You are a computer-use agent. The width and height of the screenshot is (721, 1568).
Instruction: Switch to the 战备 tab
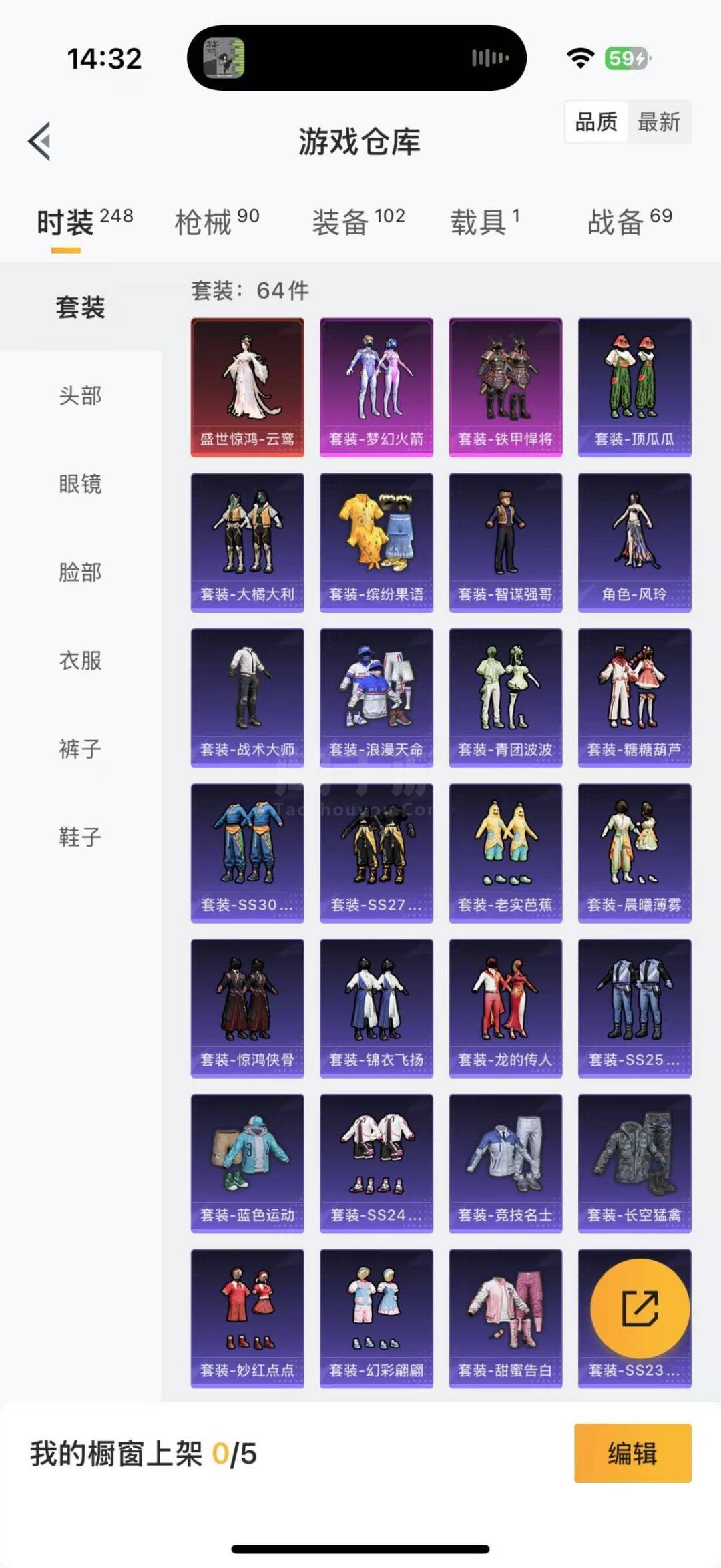tap(630, 222)
